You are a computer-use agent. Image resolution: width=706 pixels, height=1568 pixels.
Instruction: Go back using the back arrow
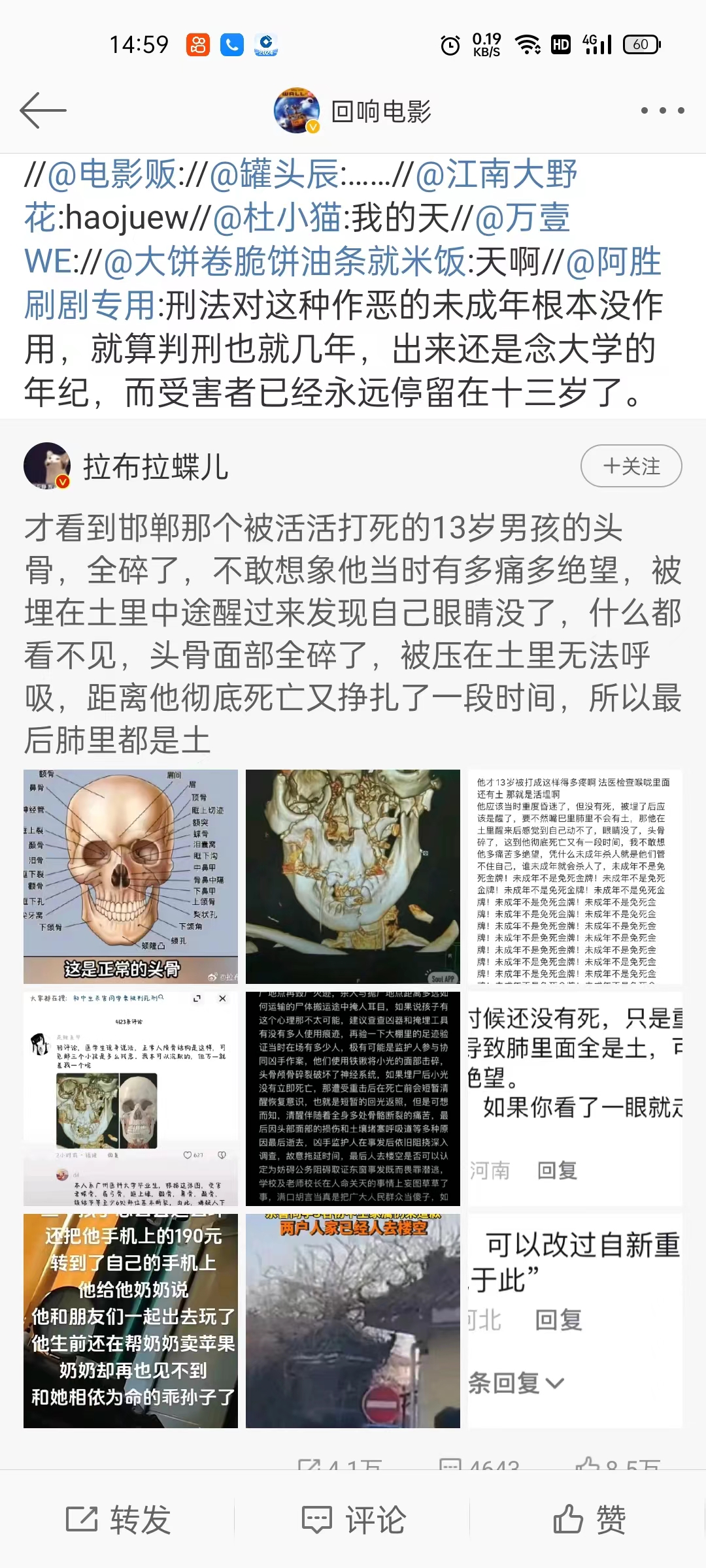pyautogui.click(x=43, y=110)
